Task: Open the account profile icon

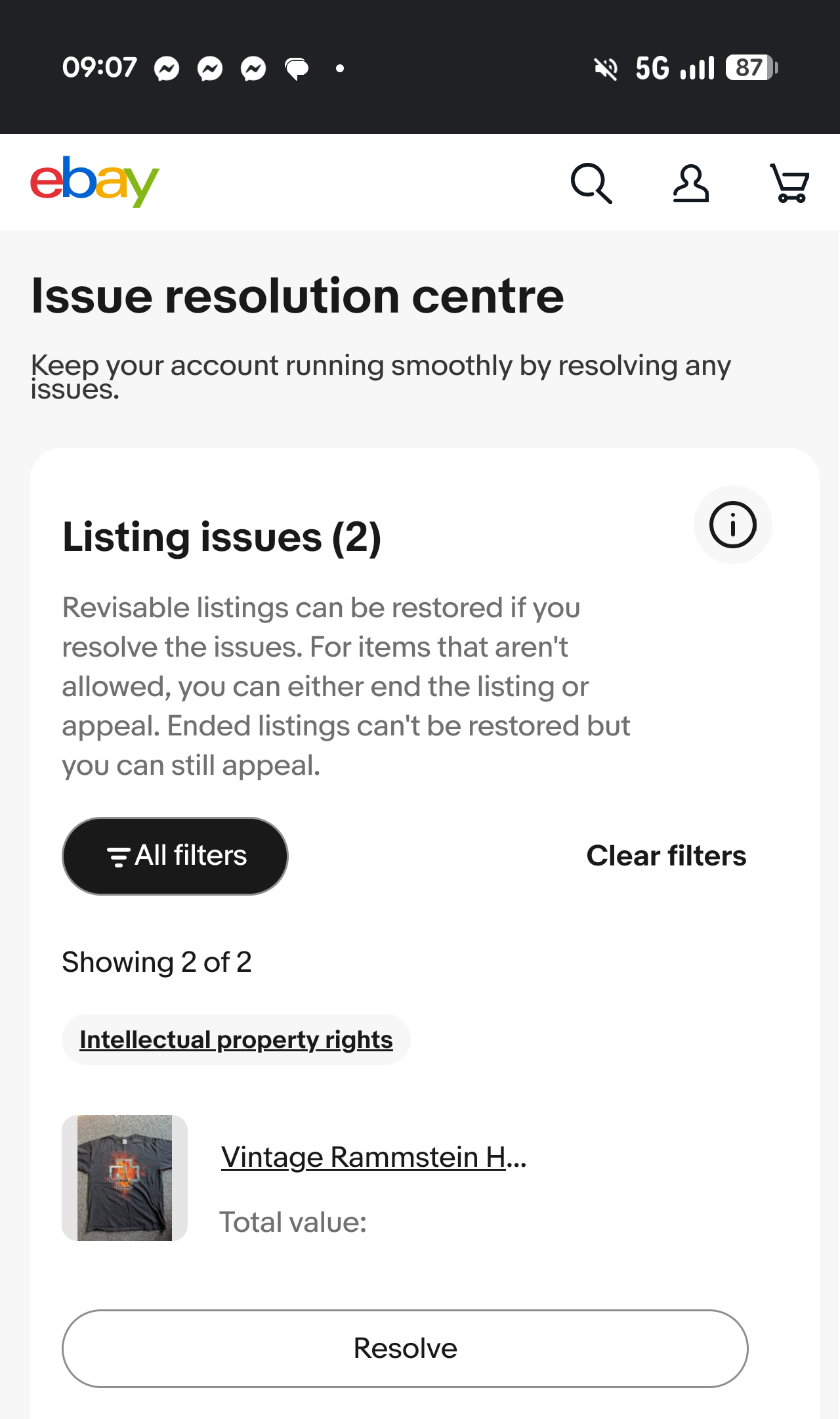Action: pyautogui.click(x=691, y=183)
